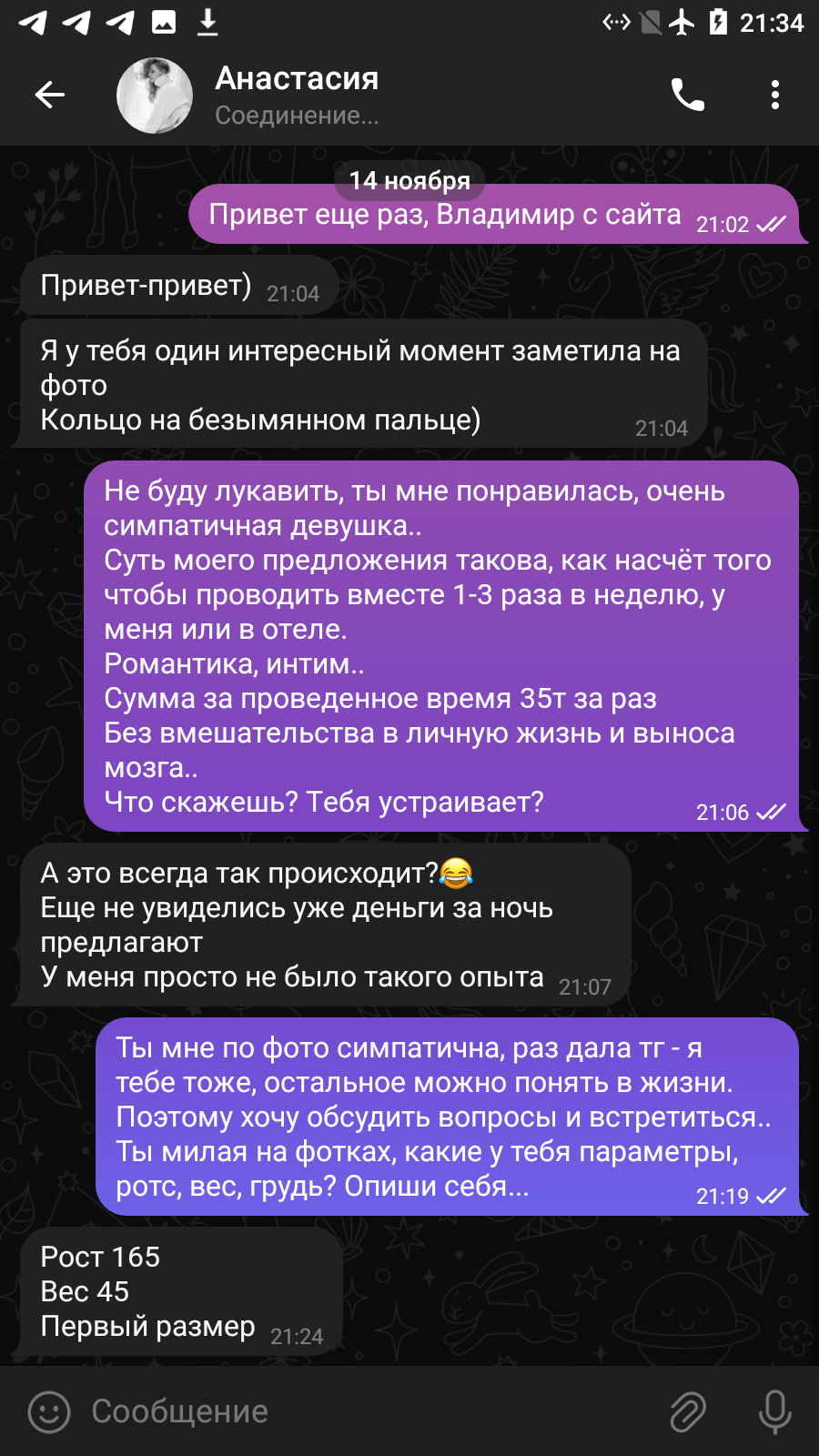Open the three-dot overflow menu
Image resolution: width=819 pixels, height=1456 pixels.
775,95
